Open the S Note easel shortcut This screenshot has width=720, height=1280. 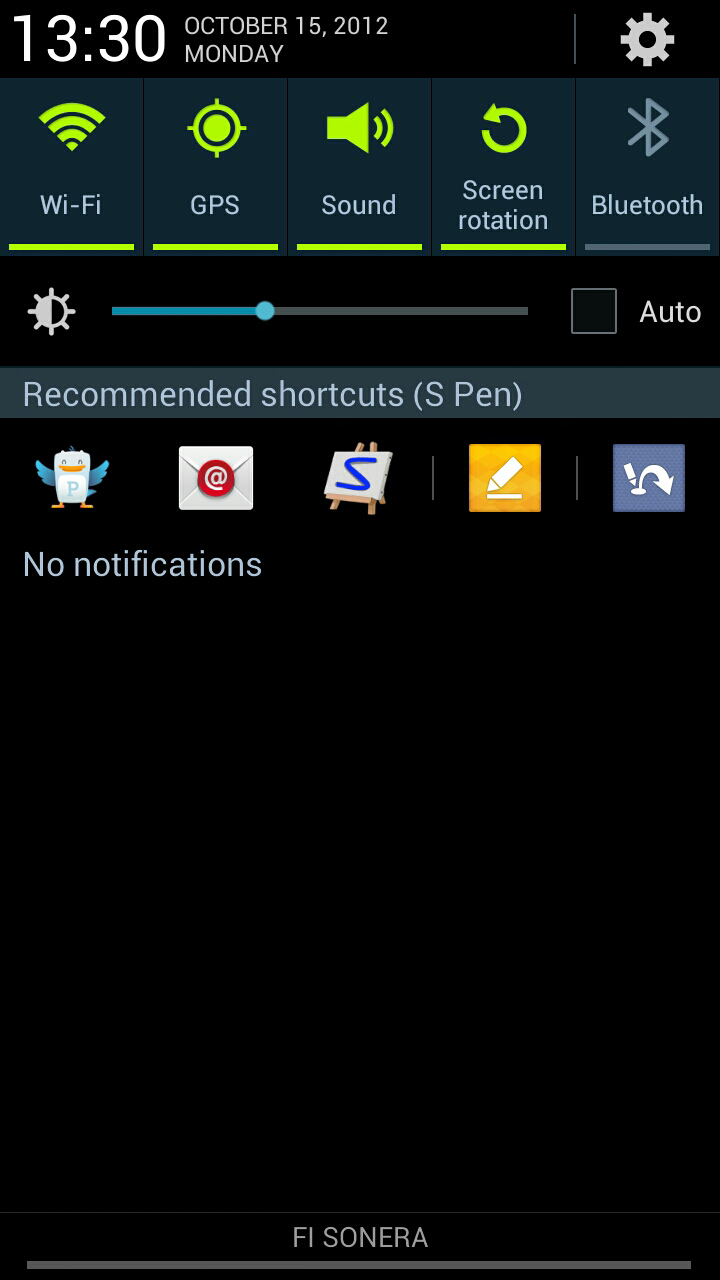click(x=359, y=478)
